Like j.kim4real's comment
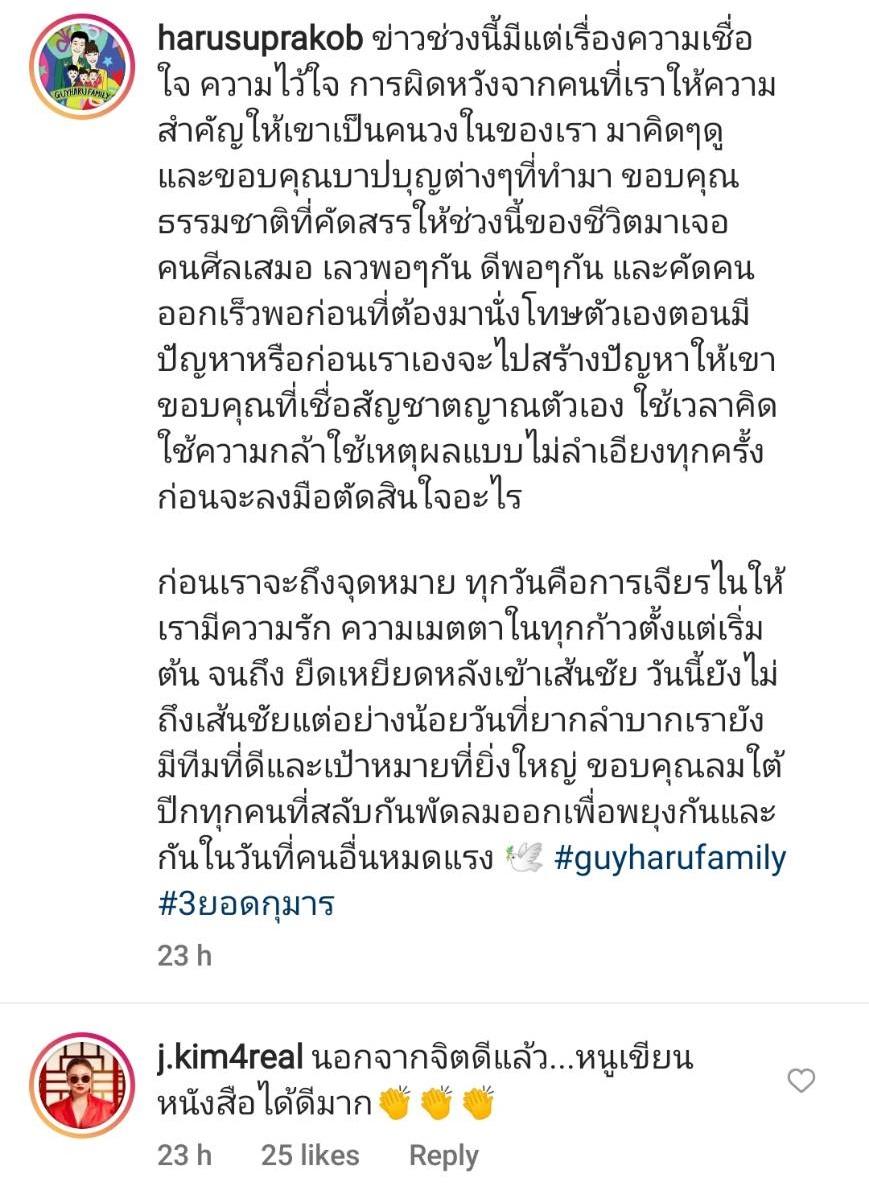 click(801, 1080)
